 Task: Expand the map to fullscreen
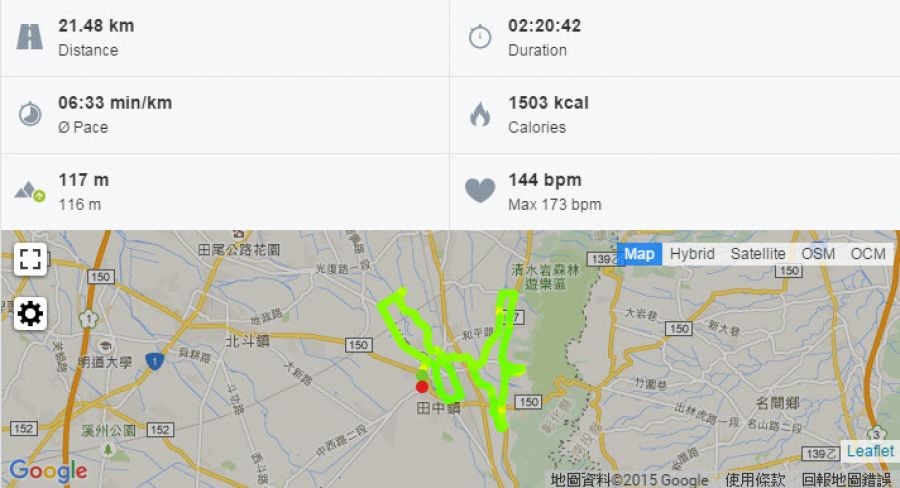tap(30, 260)
